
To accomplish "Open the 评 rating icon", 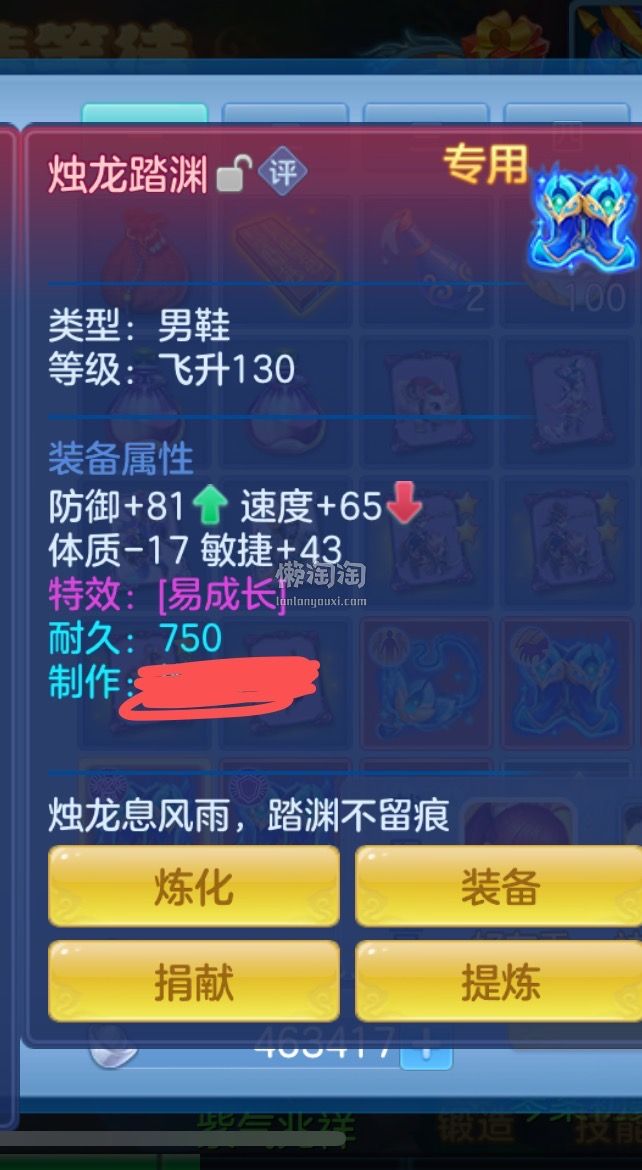I will point(283,173).
